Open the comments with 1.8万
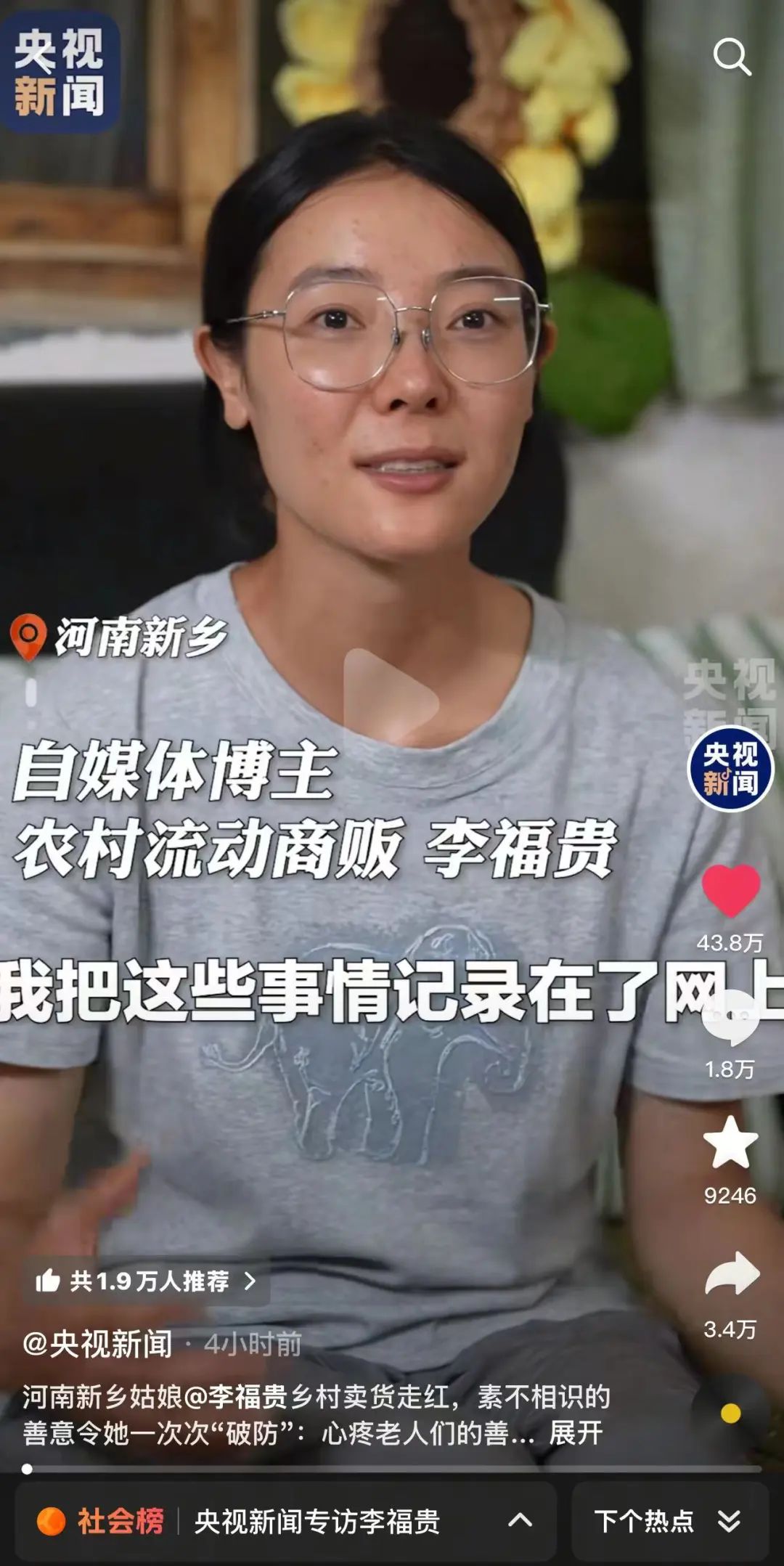 click(730, 1020)
